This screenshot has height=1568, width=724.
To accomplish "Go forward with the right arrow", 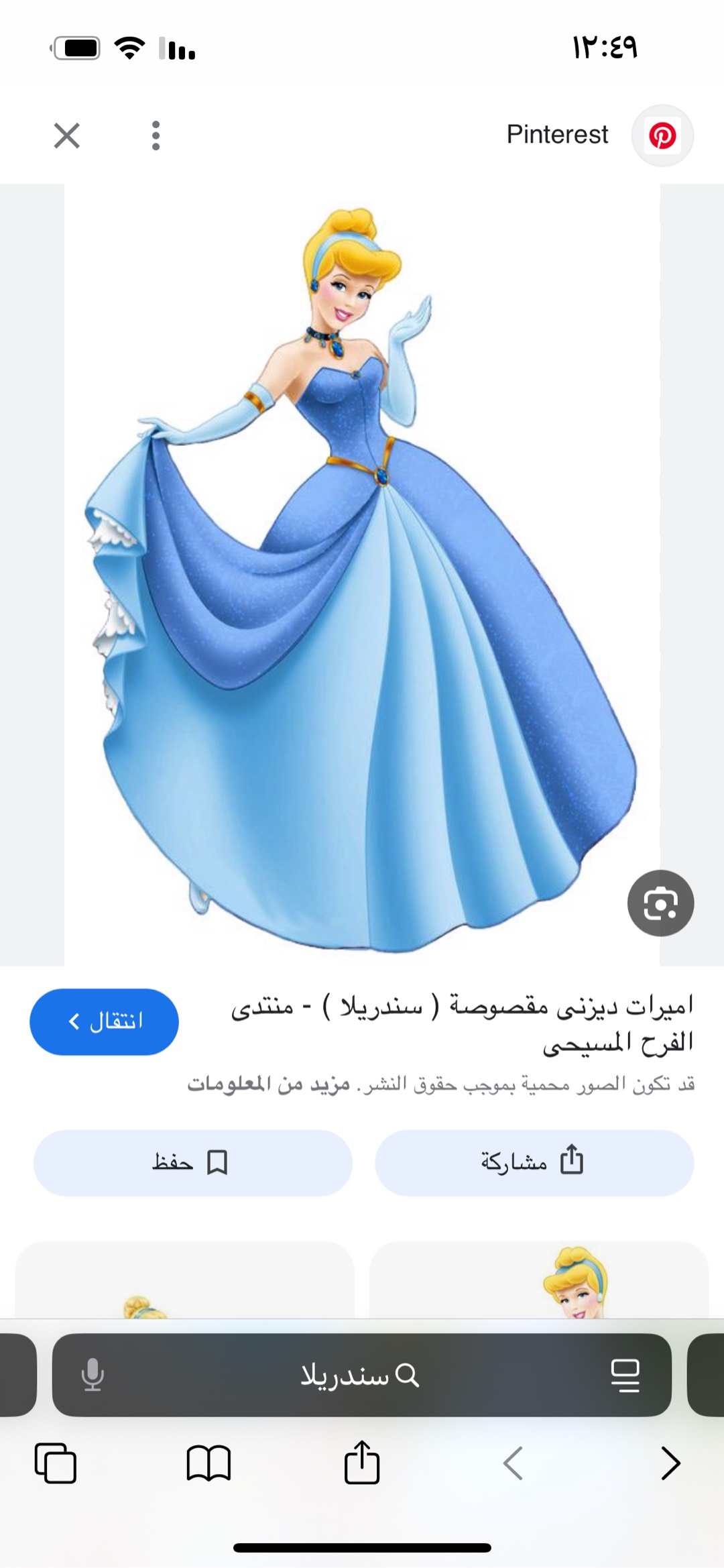I will (670, 1463).
